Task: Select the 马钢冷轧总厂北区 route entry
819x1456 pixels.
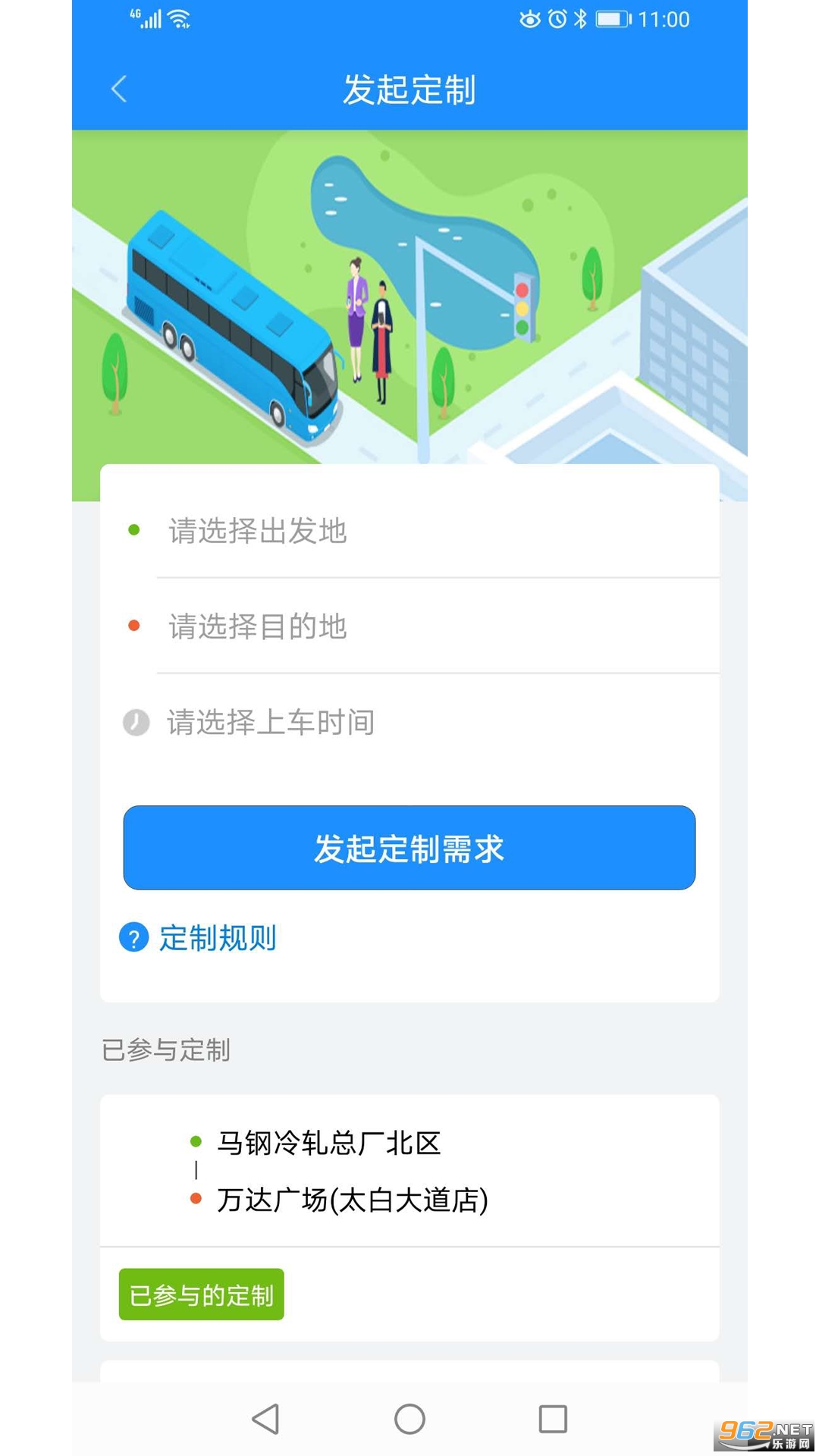Action: pos(330,1144)
